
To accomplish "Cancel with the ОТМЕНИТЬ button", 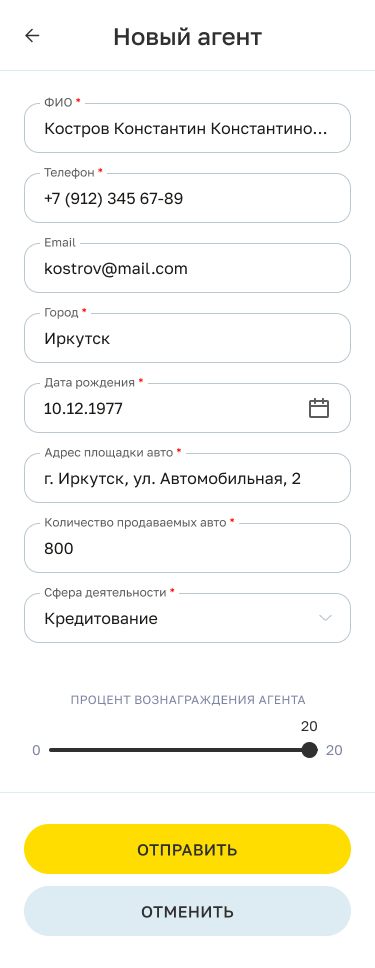I will (187, 911).
